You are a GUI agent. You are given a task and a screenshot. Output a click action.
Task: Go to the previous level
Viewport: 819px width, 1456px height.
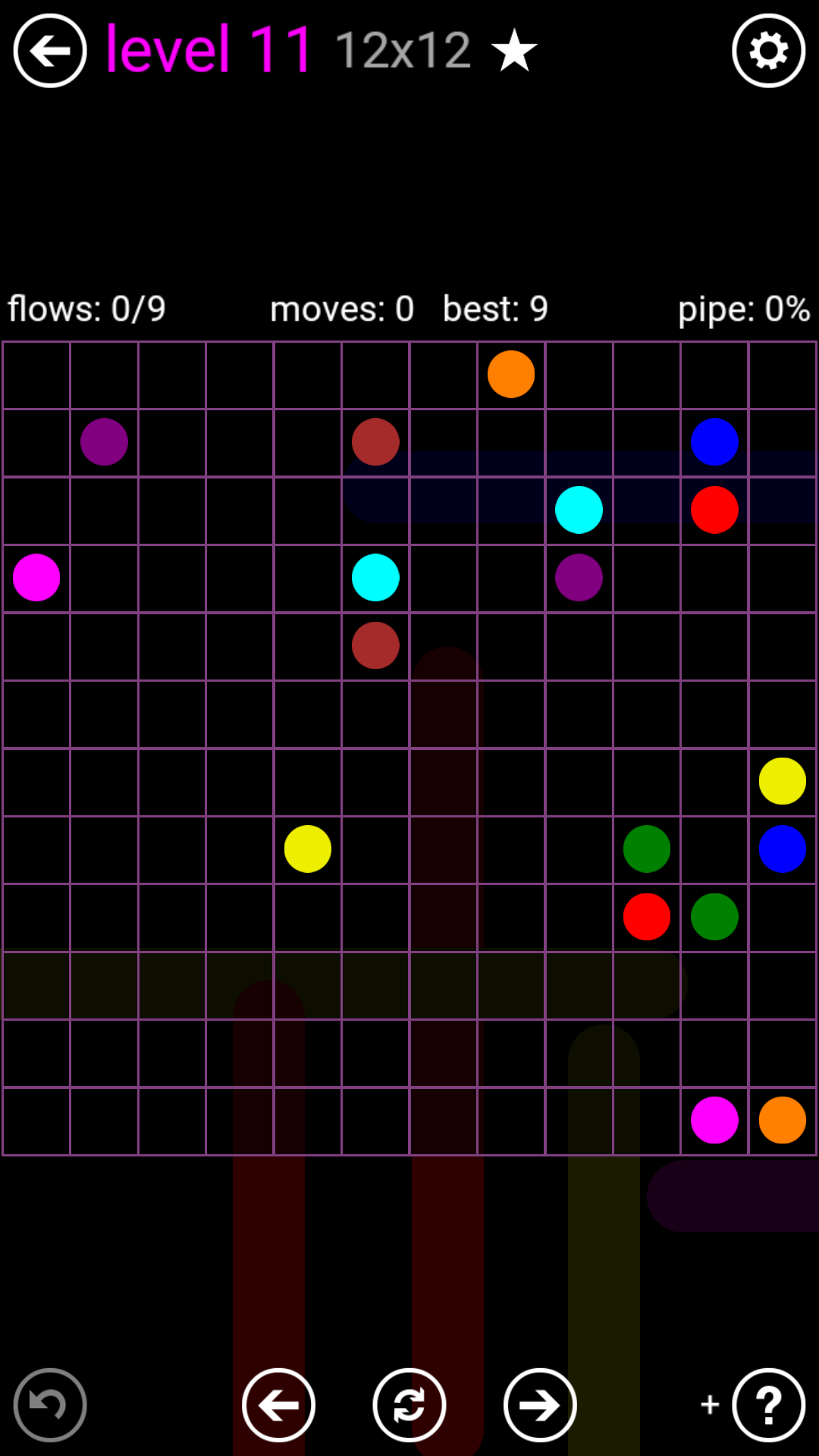click(x=278, y=1405)
